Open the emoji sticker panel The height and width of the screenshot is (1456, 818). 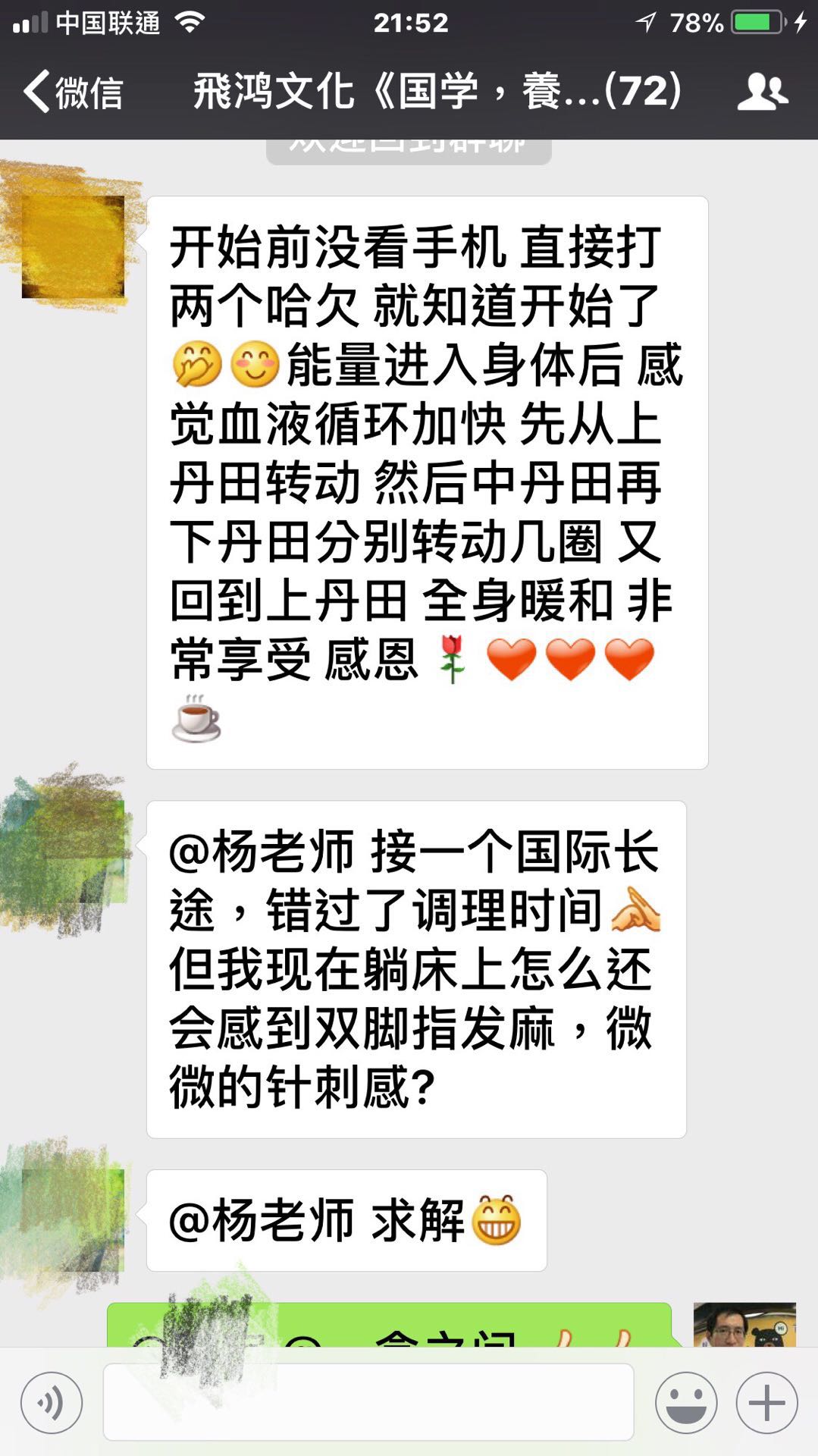pos(686,1402)
